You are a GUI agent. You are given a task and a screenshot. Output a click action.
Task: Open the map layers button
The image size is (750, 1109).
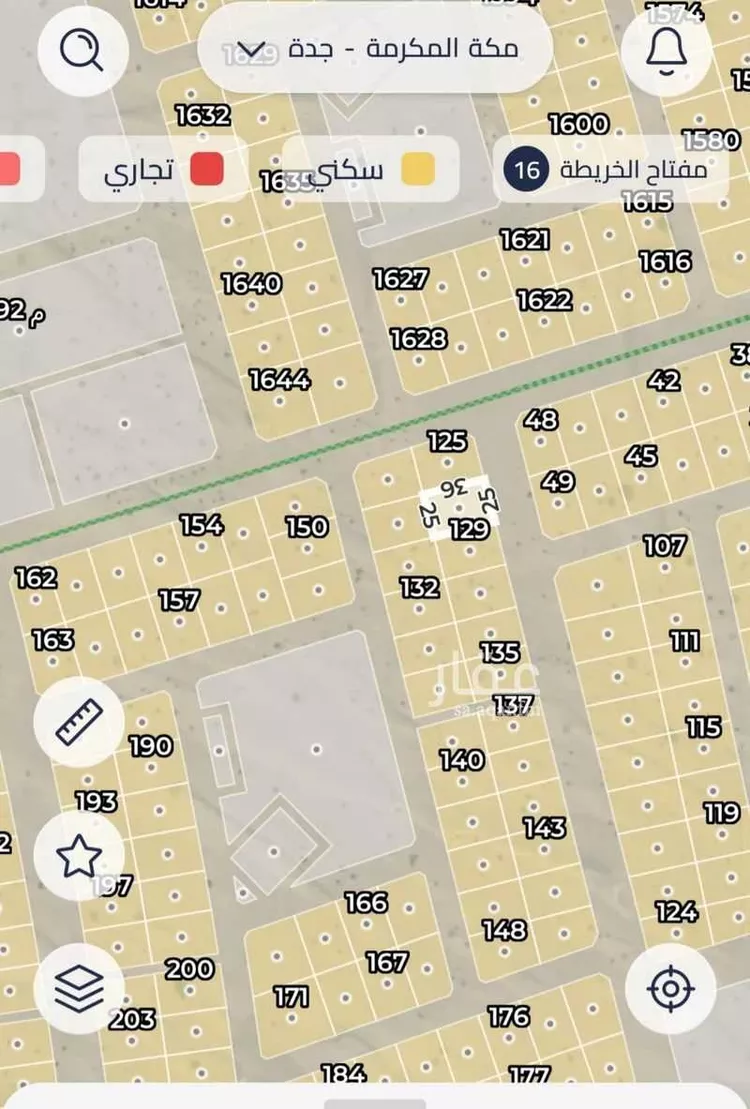79,989
